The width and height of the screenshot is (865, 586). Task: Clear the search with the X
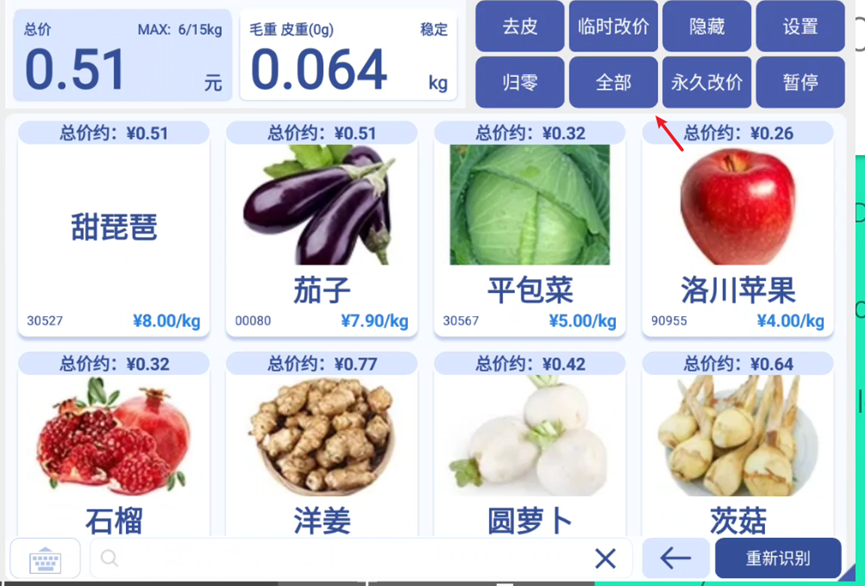[605, 559]
